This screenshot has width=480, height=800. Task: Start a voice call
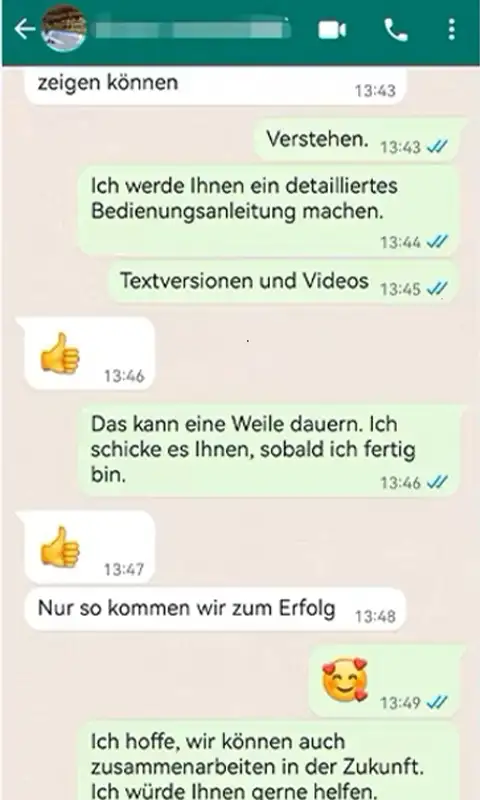(x=396, y=30)
